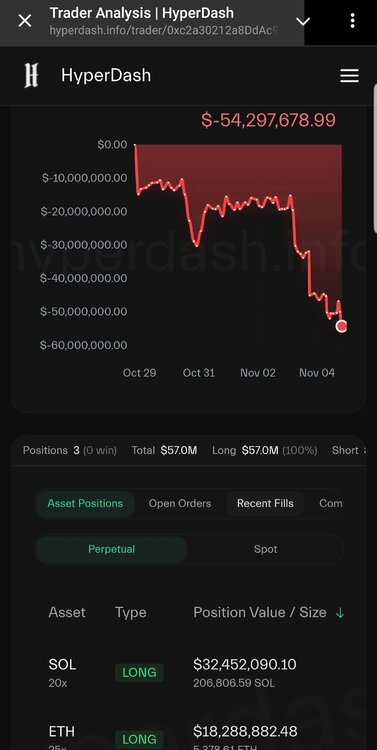Viewport: 377px width, 750px height.
Task: Open the browser overflow menu
Action: pyautogui.click(x=353, y=21)
